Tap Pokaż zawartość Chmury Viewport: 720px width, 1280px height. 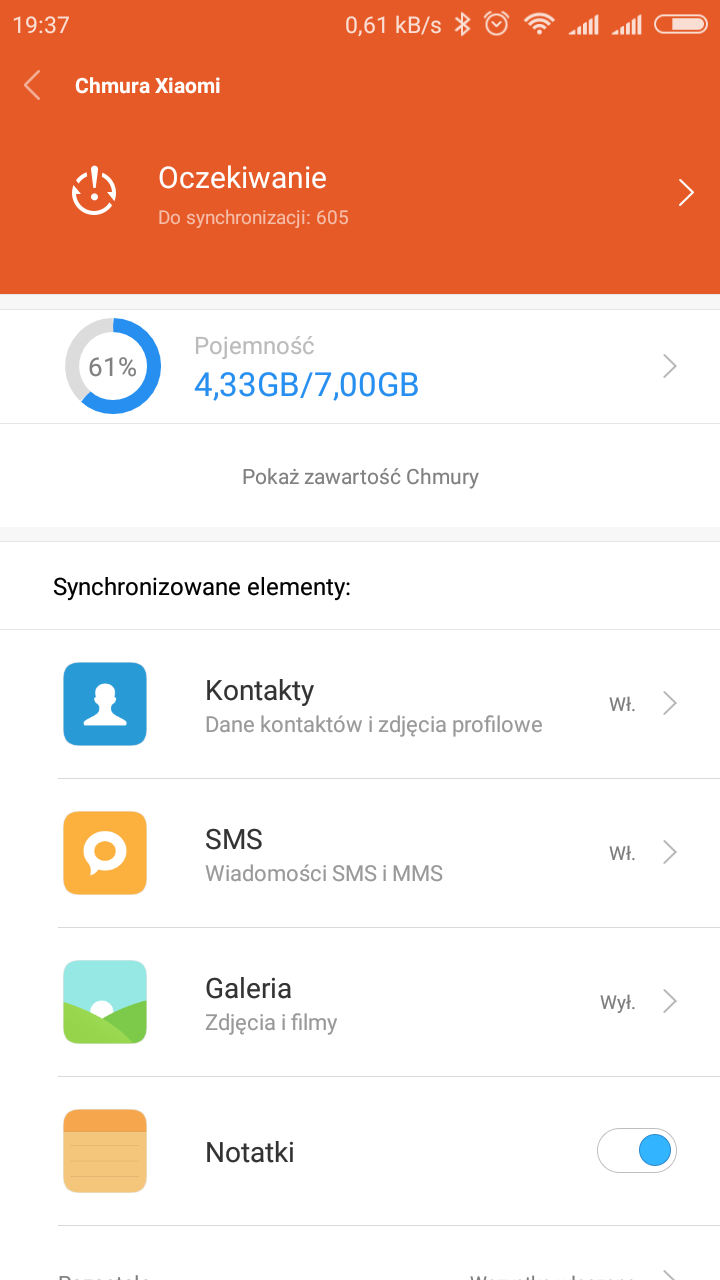360,476
